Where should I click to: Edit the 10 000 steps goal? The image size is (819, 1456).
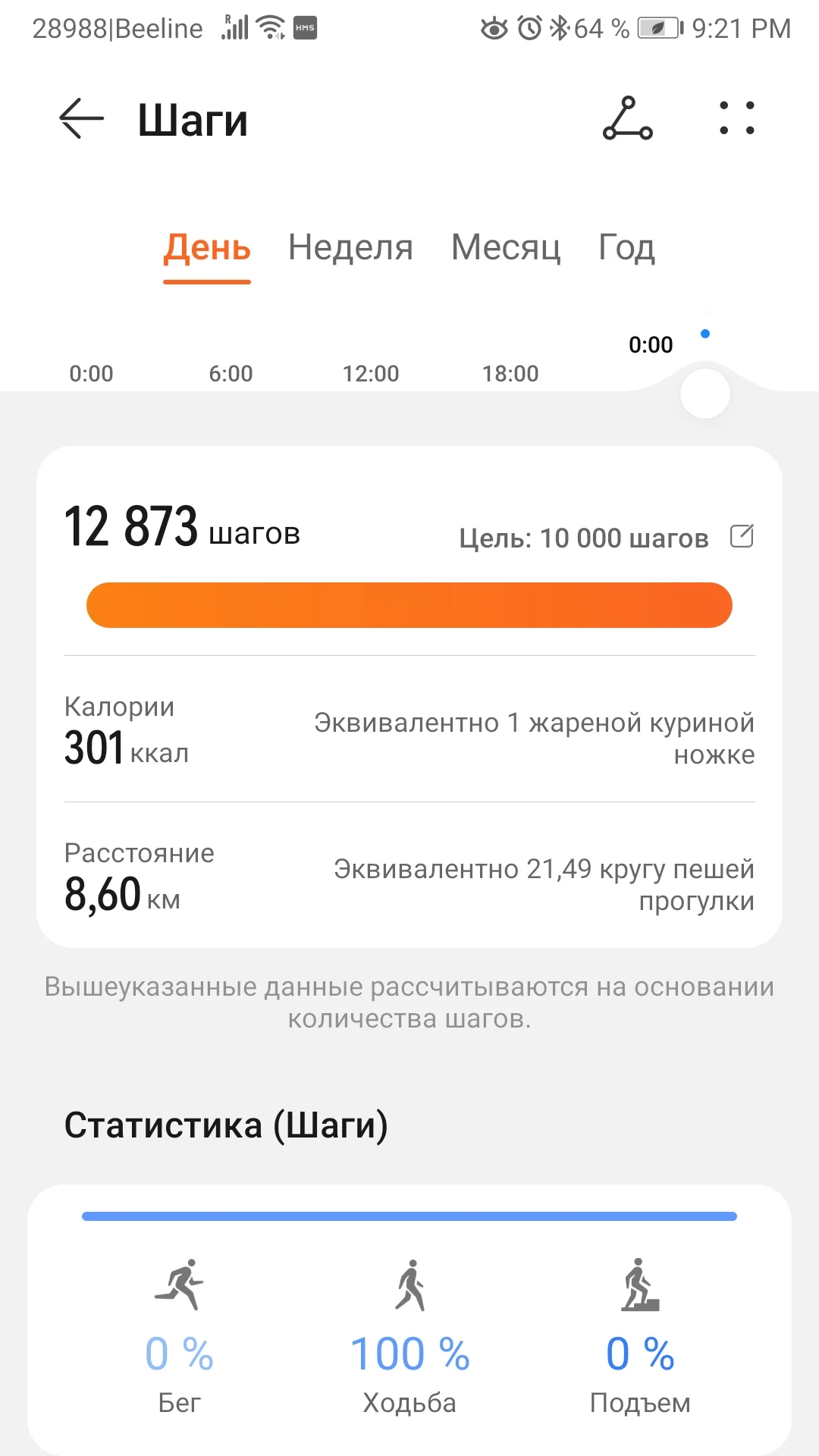coord(742,536)
